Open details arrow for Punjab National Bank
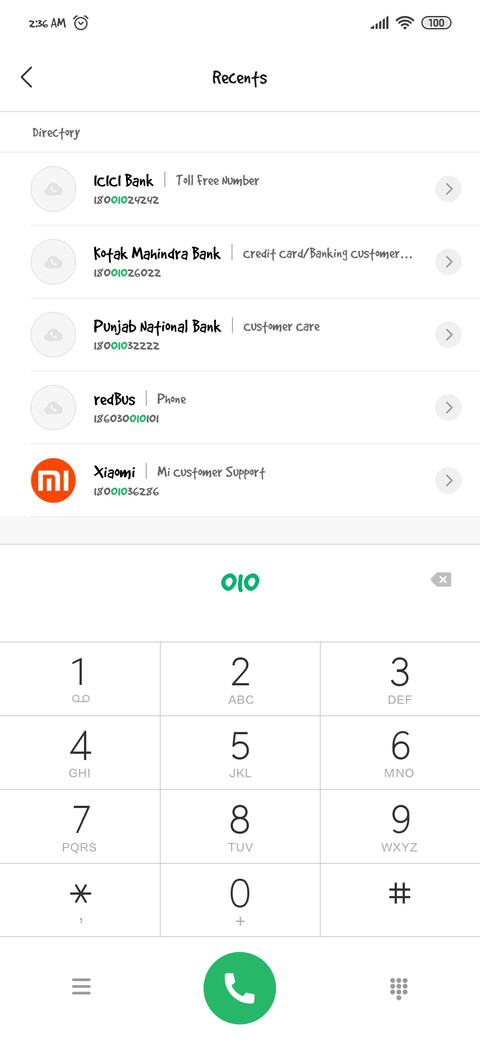 (x=448, y=335)
